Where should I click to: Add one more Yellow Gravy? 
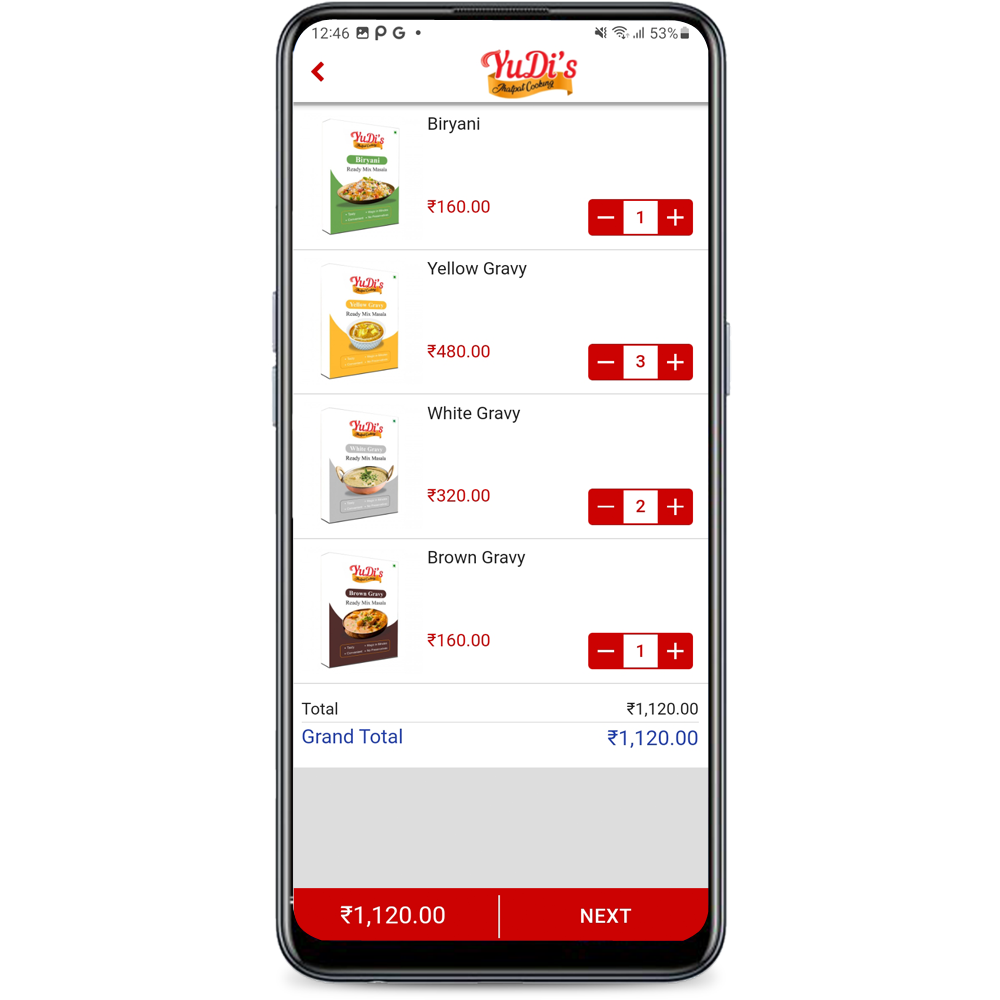tap(675, 362)
